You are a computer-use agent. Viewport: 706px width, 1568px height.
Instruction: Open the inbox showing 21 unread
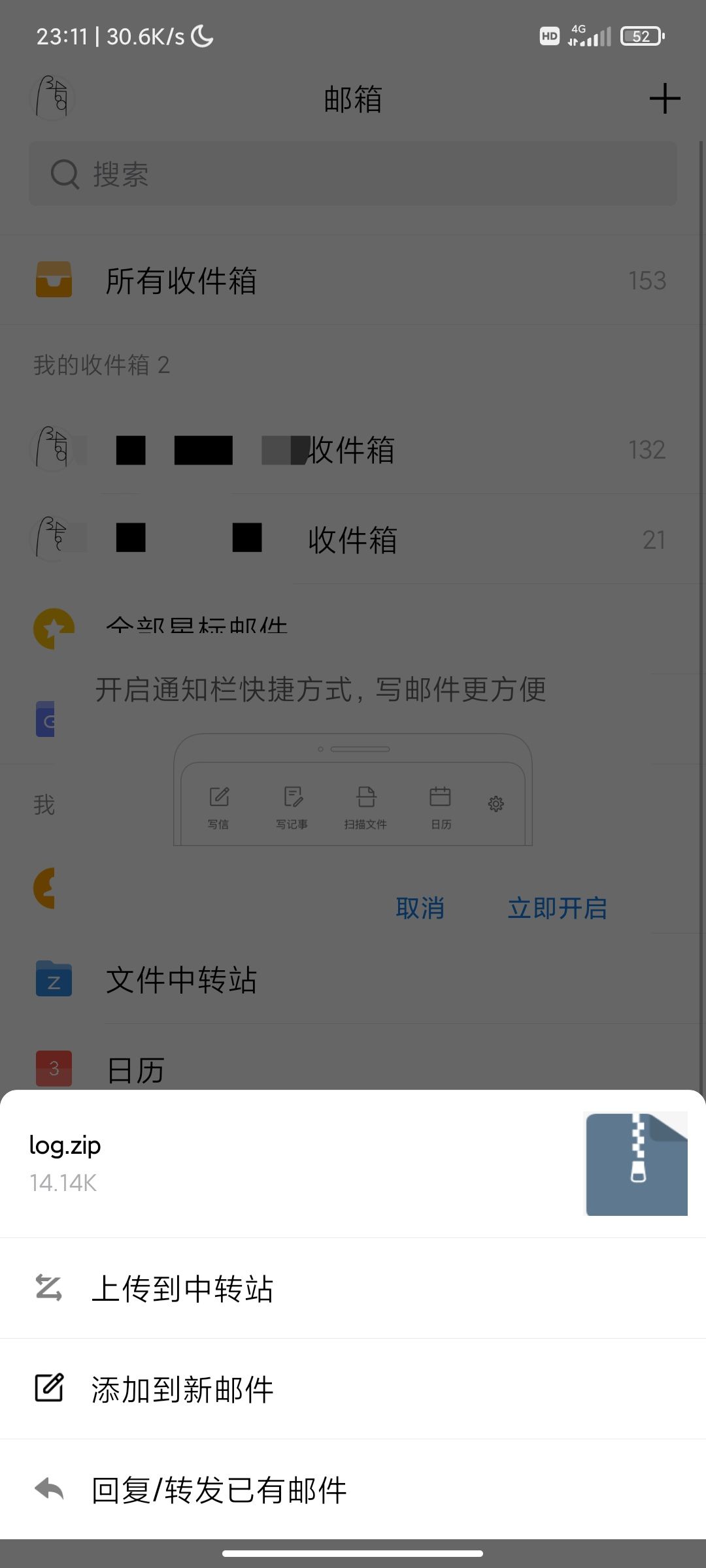pyautogui.click(x=353, y=540)
